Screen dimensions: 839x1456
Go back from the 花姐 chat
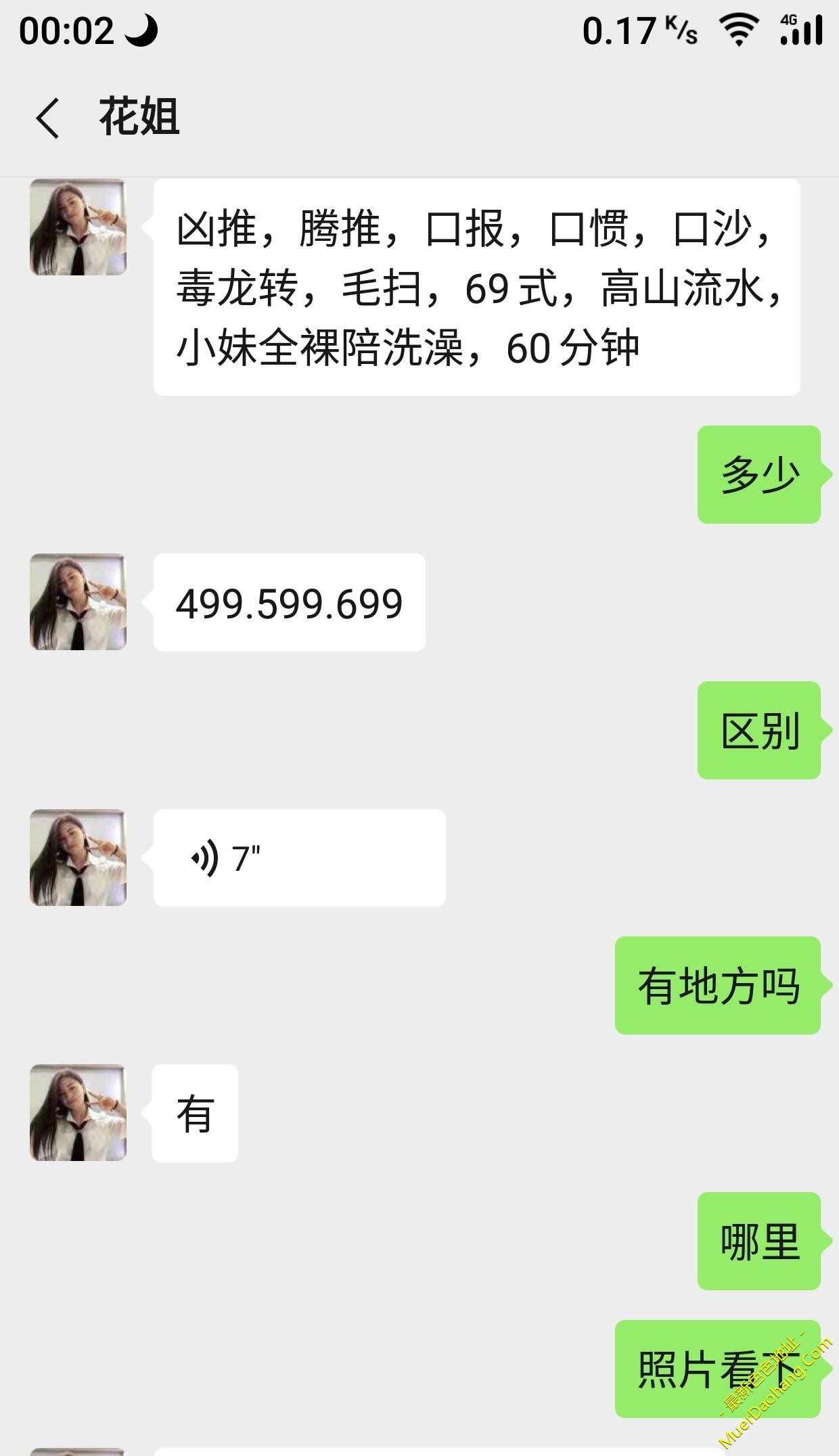[x=47, y=118]
